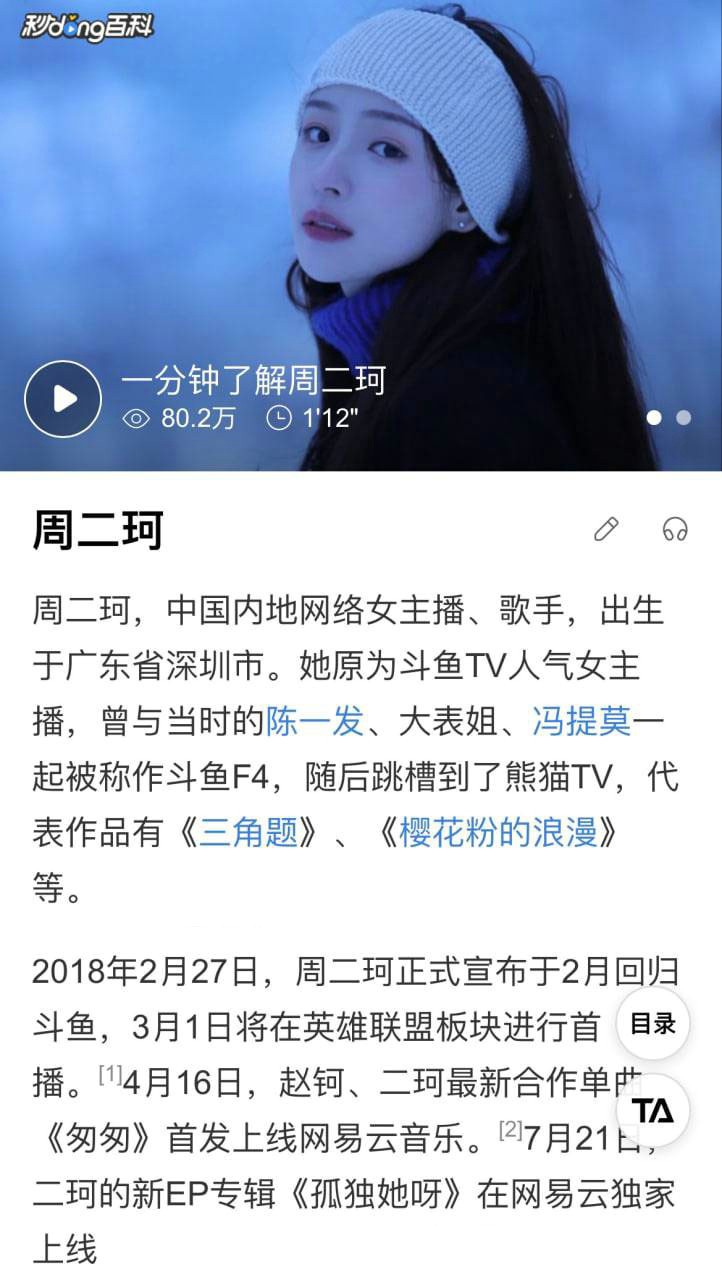Open the 陈一发 link
The height and width of the screenshot is (1280, 722).
pos(314,721)
